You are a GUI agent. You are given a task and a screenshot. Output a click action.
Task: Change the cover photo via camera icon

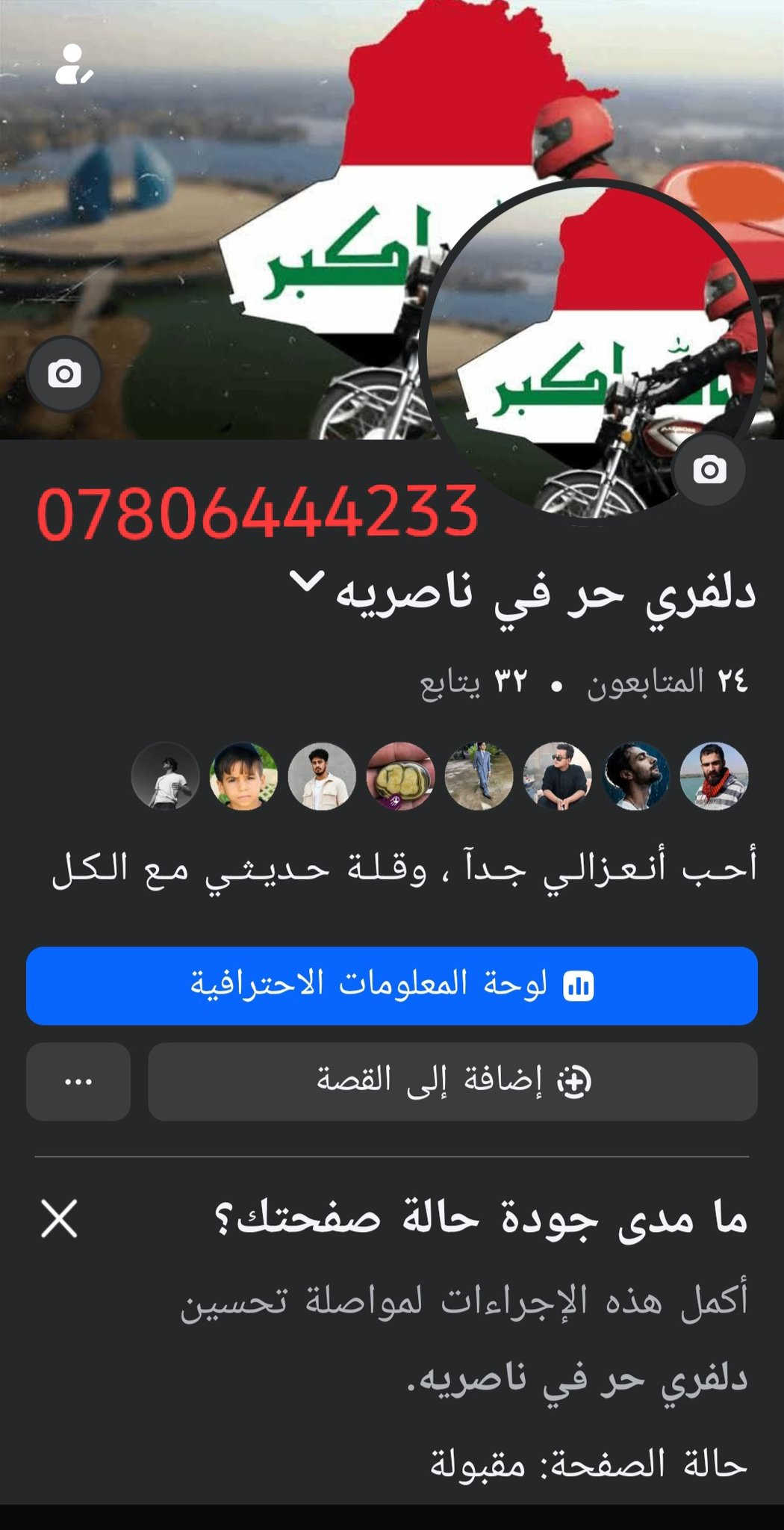tap(64, 374)
